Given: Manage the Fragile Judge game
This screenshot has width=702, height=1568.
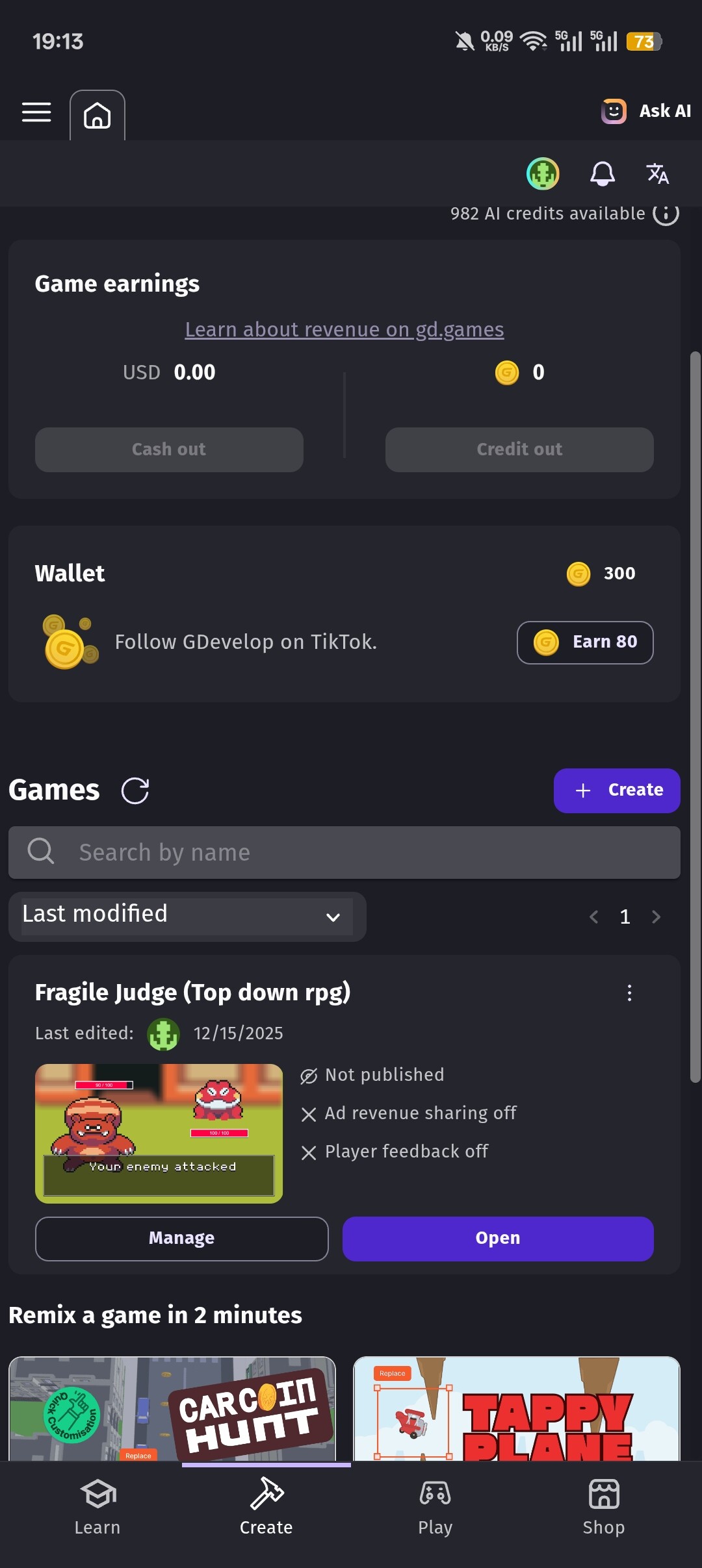Looking at the screenshot, I should click(182, 1239).
